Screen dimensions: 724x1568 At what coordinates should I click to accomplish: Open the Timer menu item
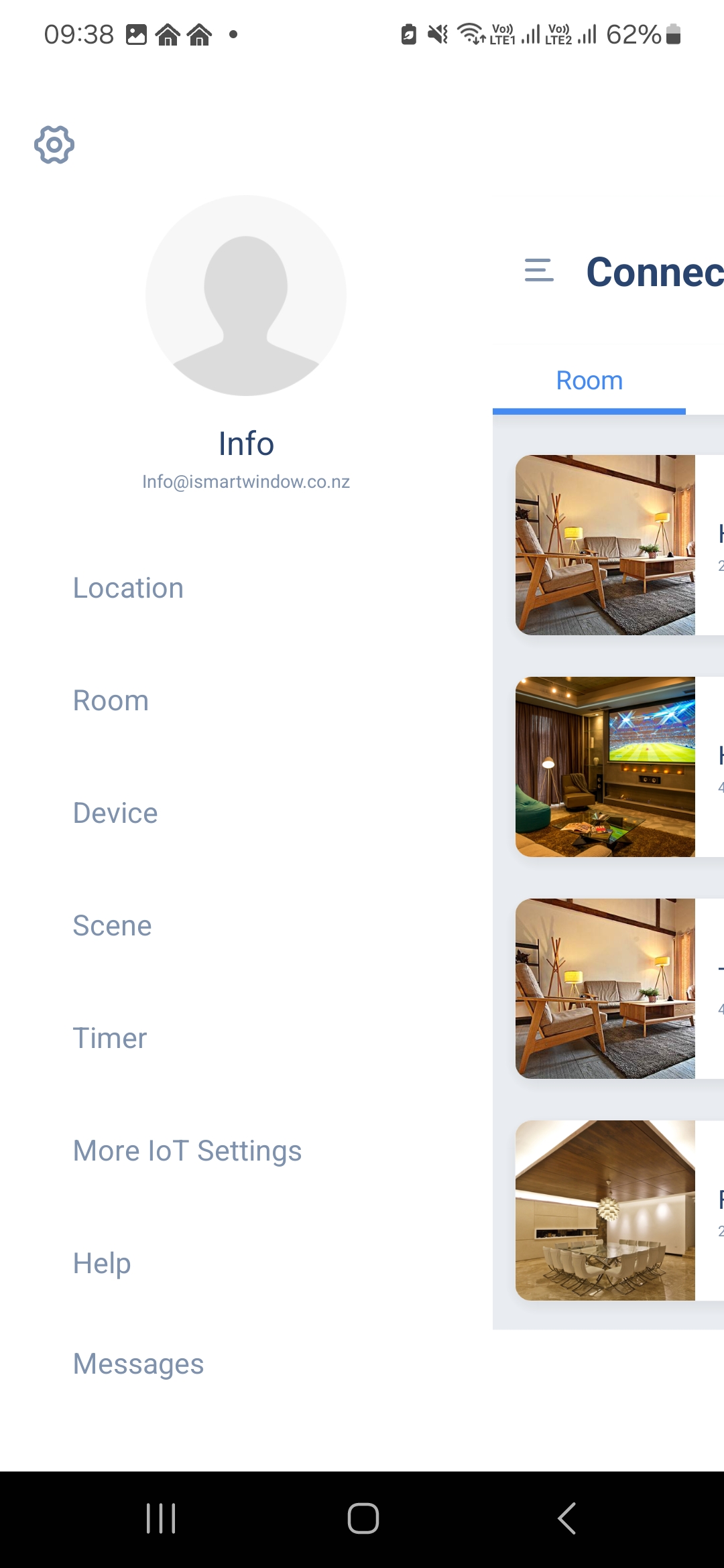[109, 1039]
